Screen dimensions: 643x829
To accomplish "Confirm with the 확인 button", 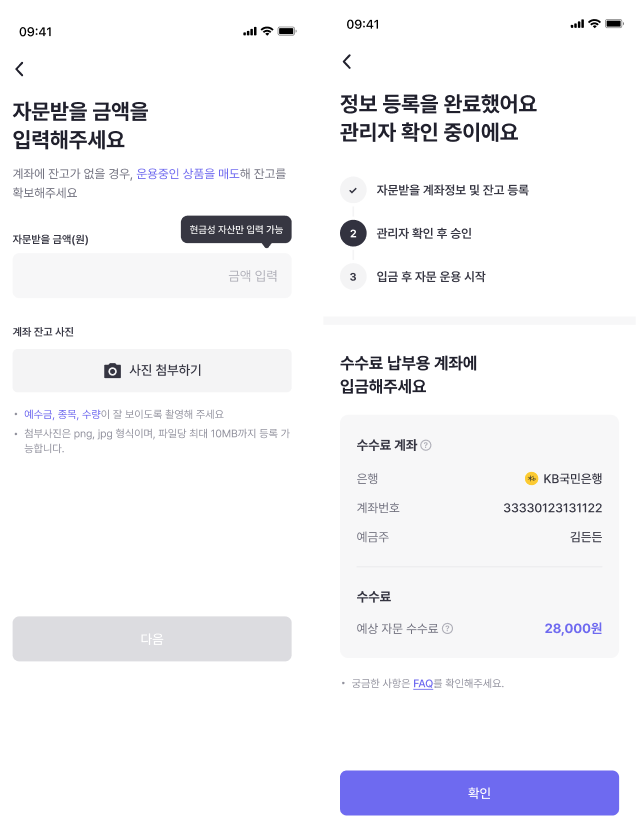I will point(479,793).
